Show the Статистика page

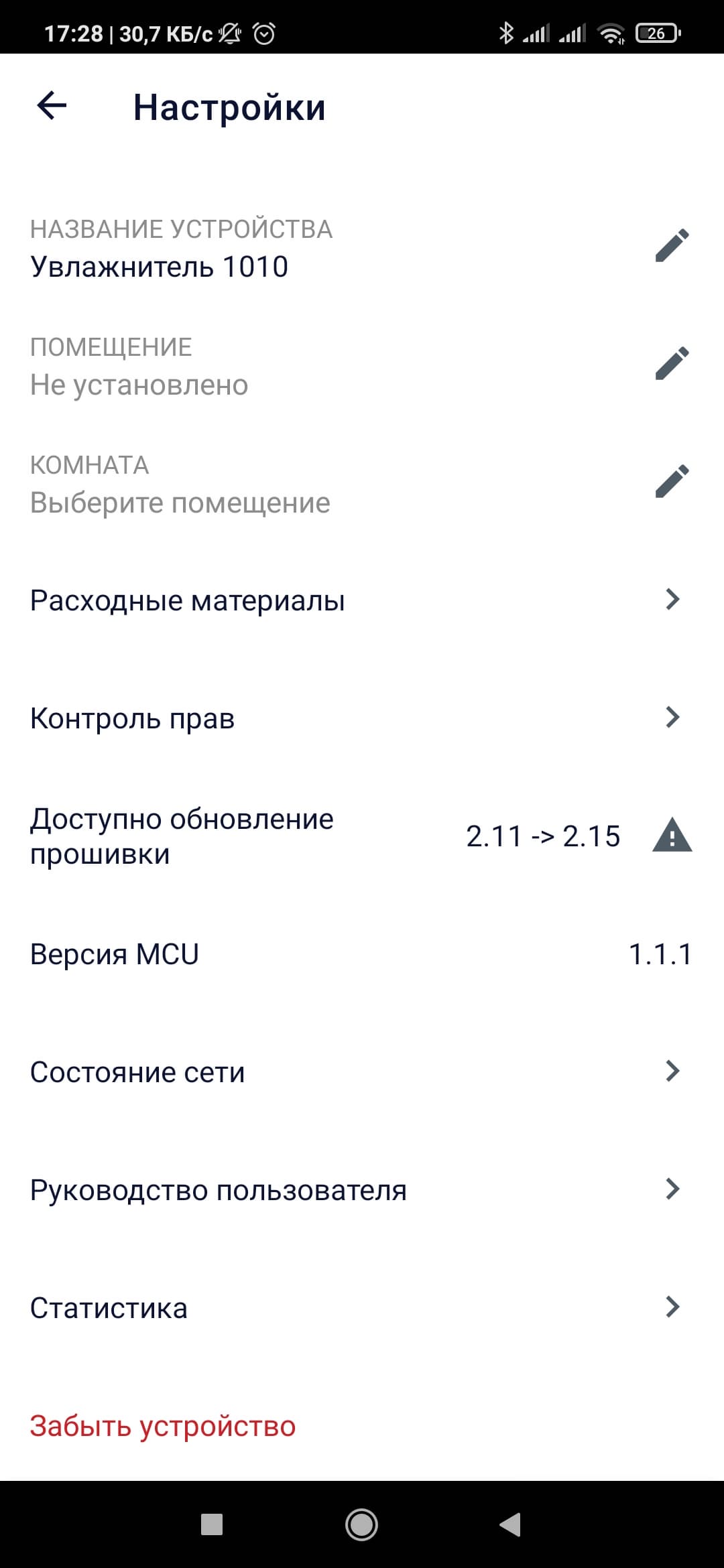[362, 1307]
